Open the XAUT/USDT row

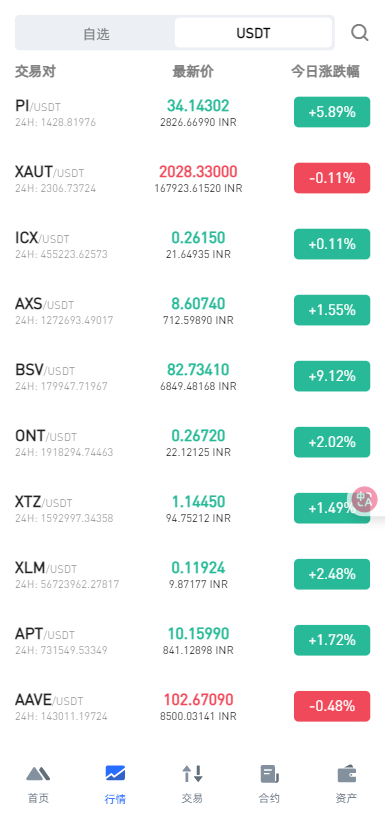(192, 178)
